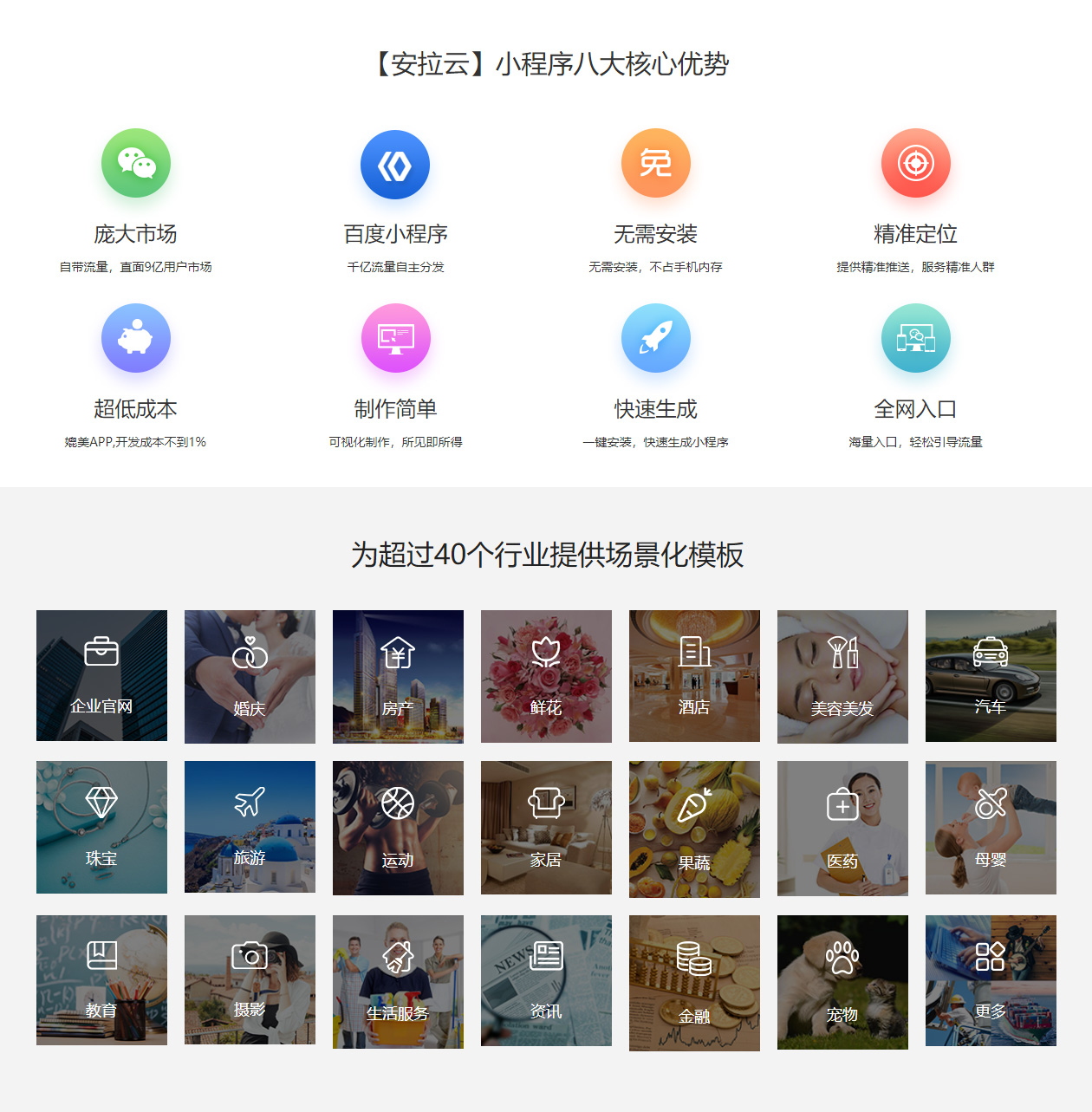1092x1112 pixels.
Task: Open the 房产 template tile
Action: point(398,677)
